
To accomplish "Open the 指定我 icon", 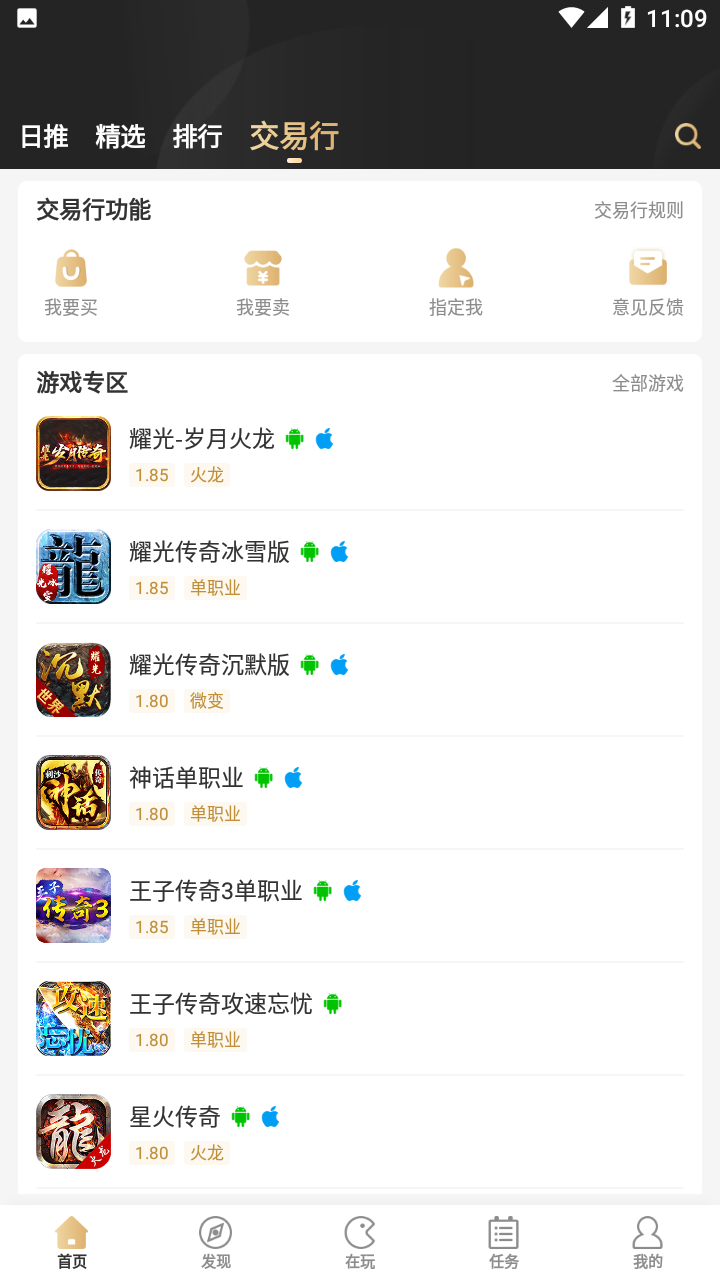I will tap(456, 267).
